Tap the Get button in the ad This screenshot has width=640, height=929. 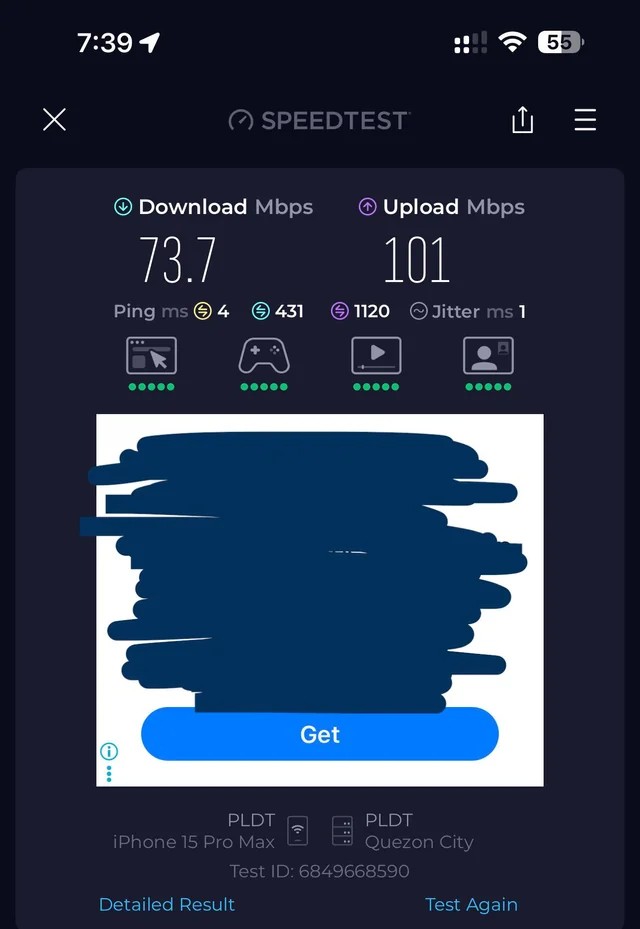point(320,735)
